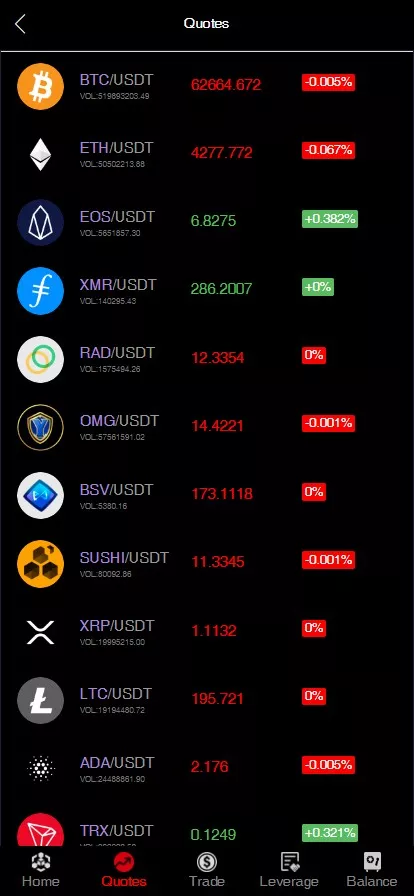
Task: Tap the BSV/USDT row
Action: [x=207, y=495]
